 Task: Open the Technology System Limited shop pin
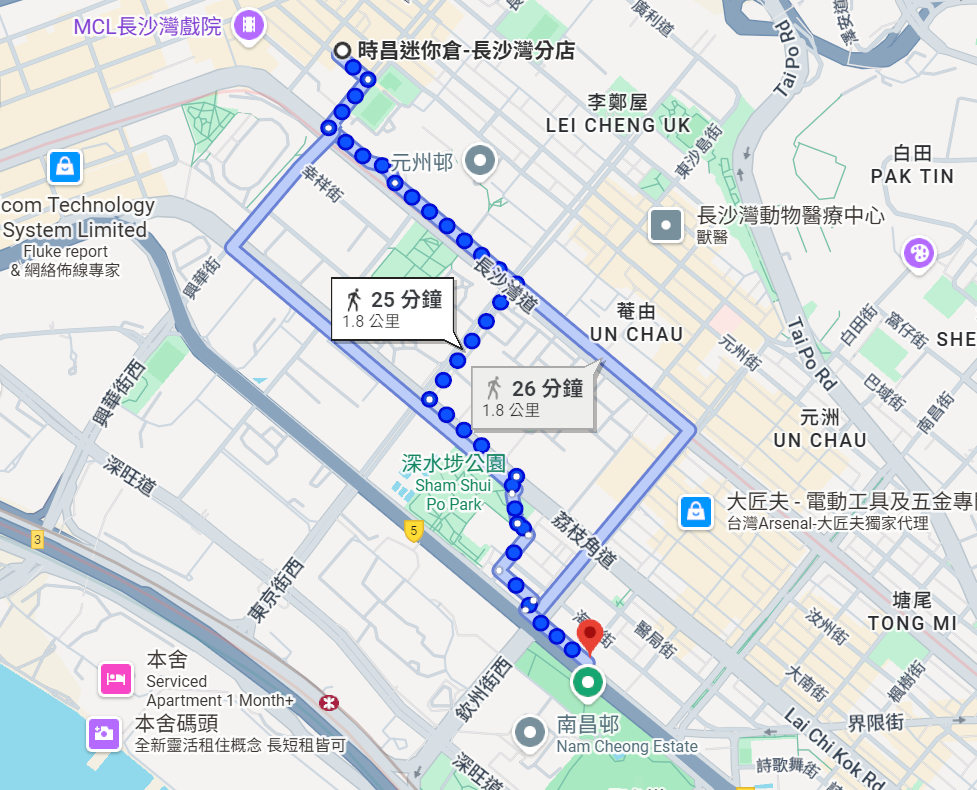(x=65, y=166)
